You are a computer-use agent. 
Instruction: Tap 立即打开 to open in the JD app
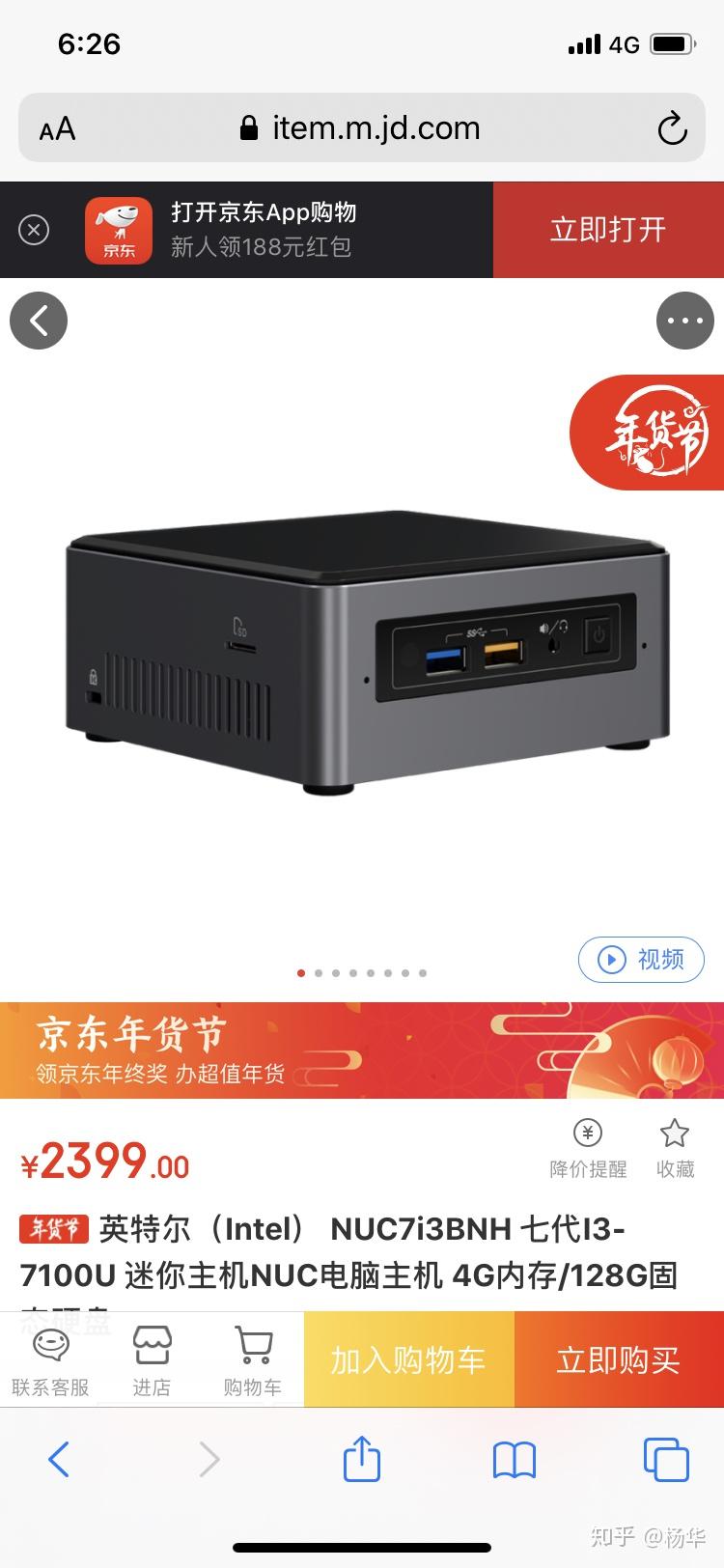pos(608,229)
